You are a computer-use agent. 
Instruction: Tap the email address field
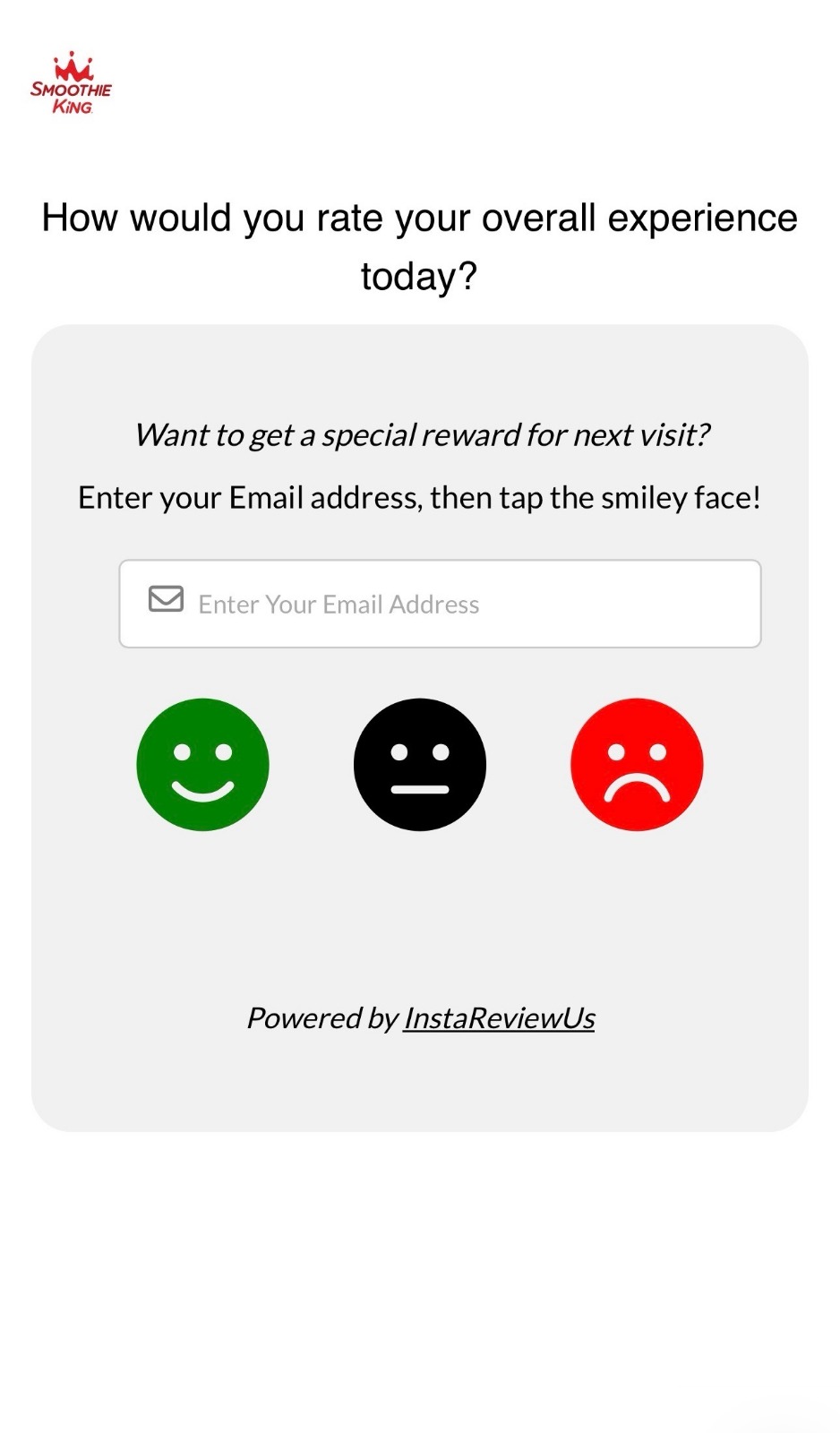[x=439, y=604]
